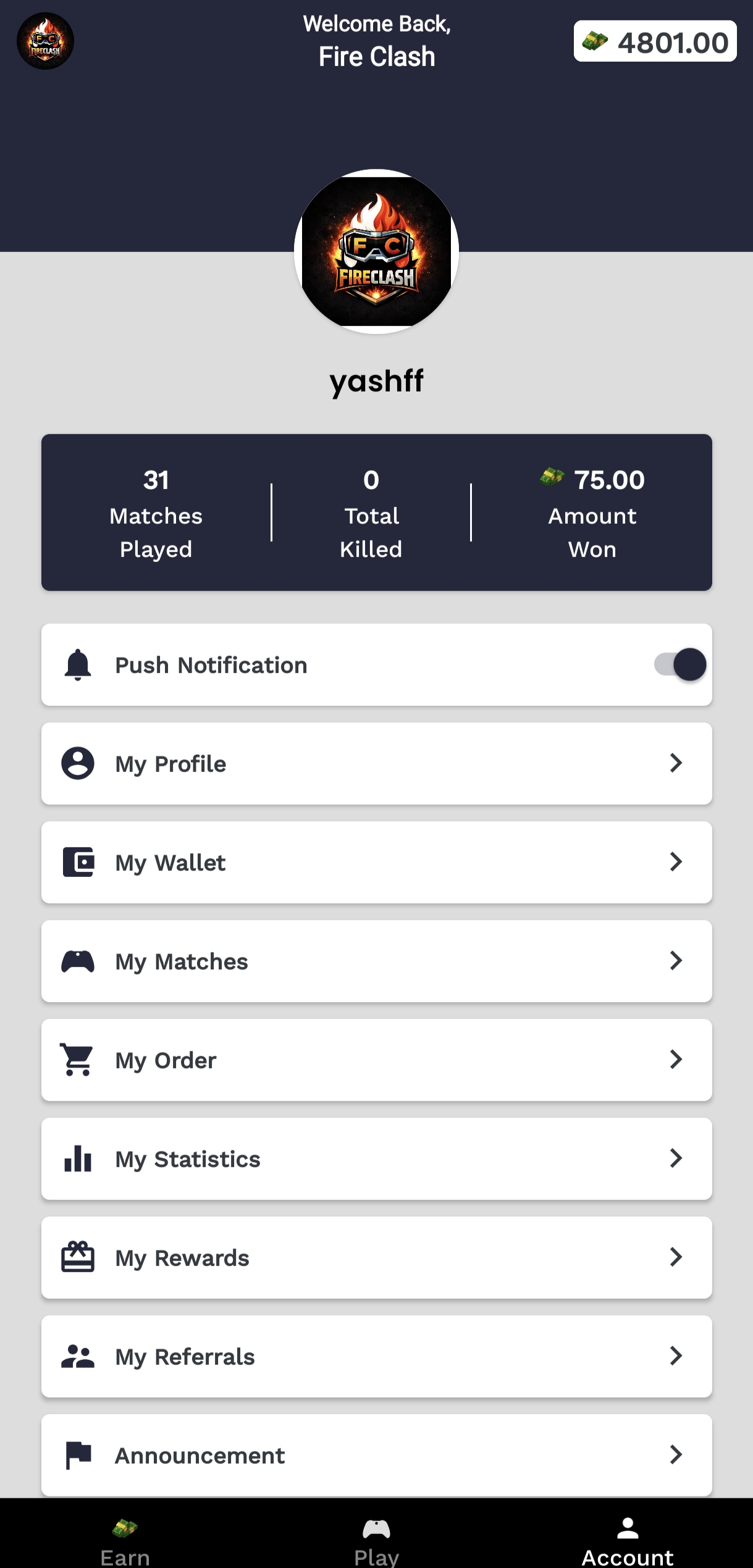Image resolution: width=753 pixels, height=1568 pixels.
Task: Open My Referrals
Action: tap(376, 1357)
